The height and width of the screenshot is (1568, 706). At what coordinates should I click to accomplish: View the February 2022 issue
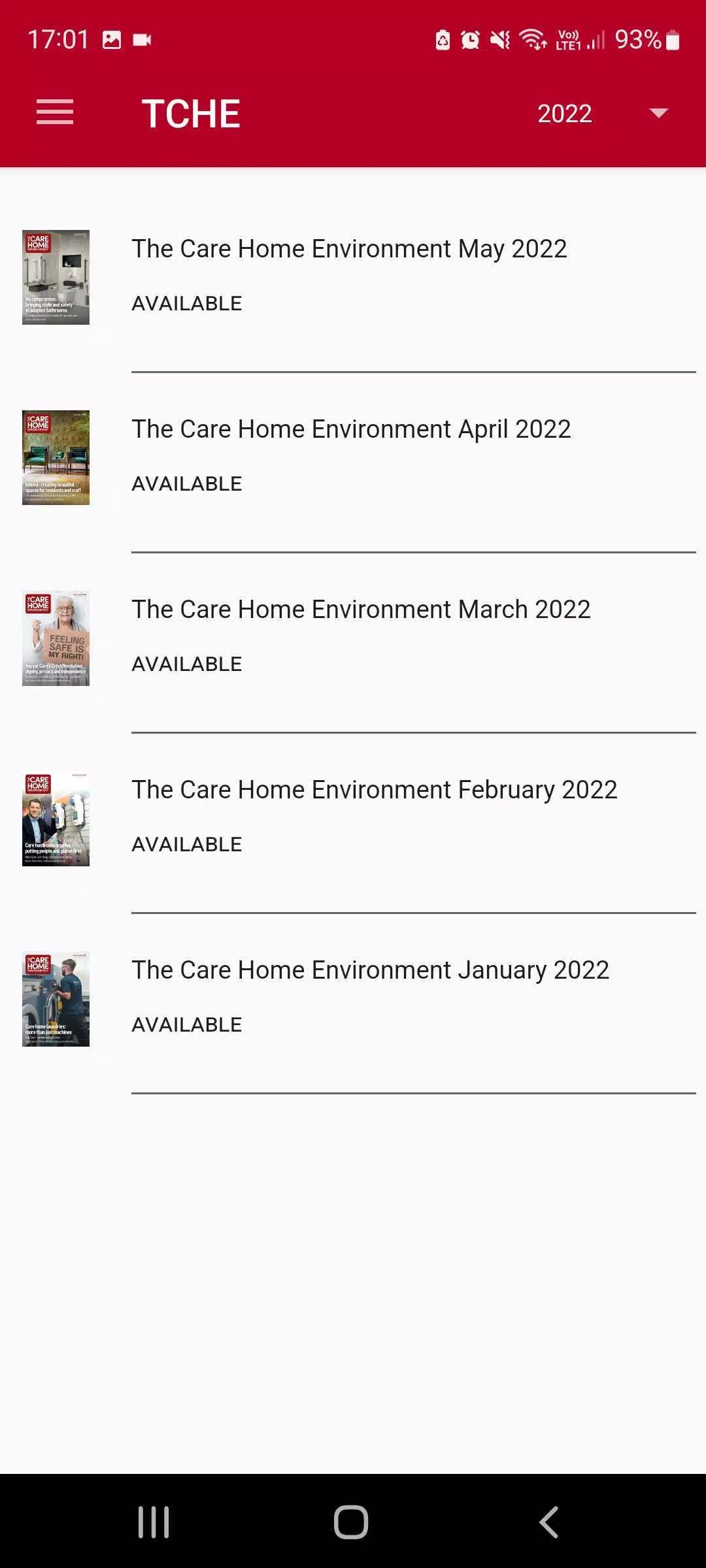[x=353, y=818]
